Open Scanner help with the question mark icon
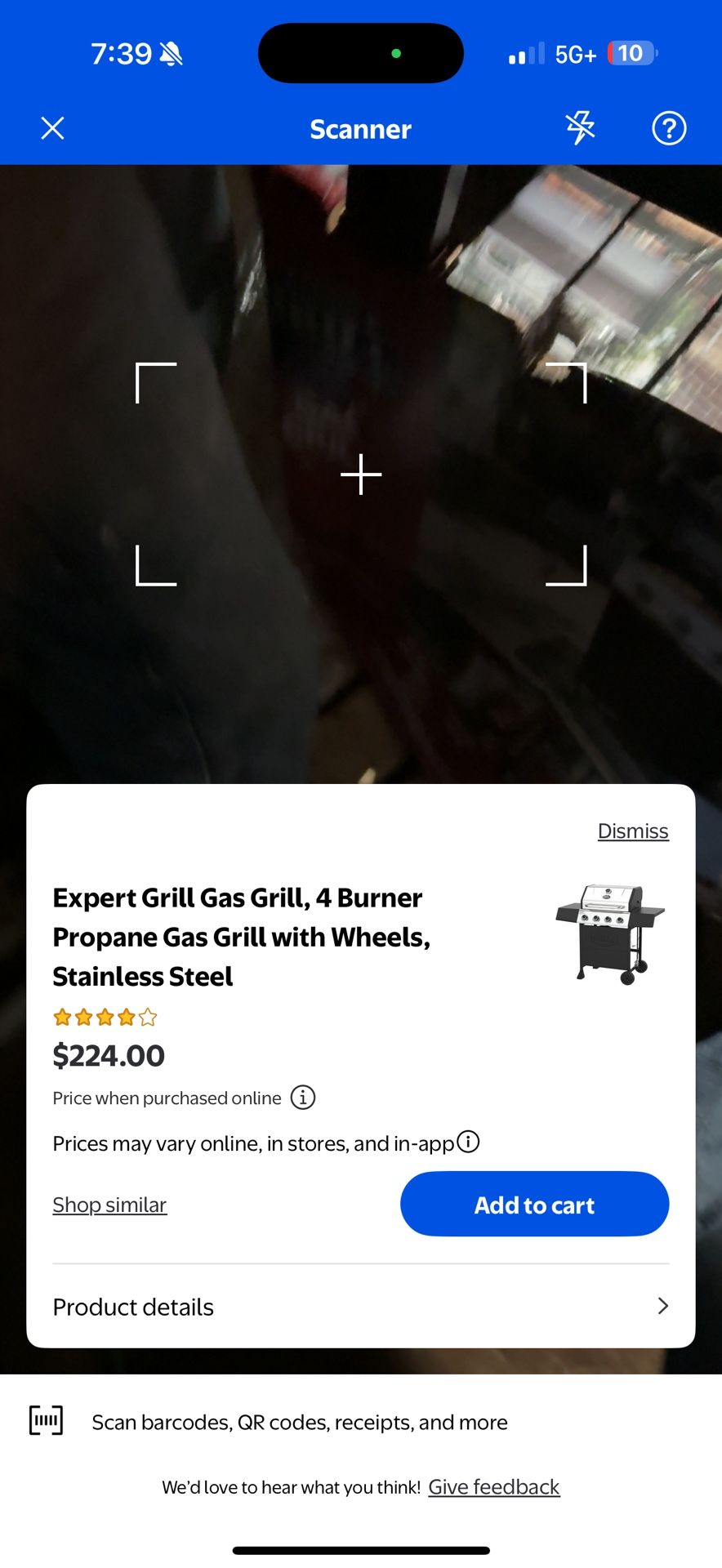Viewport: 722px width, 1568px height. click(x=669, y=127)
